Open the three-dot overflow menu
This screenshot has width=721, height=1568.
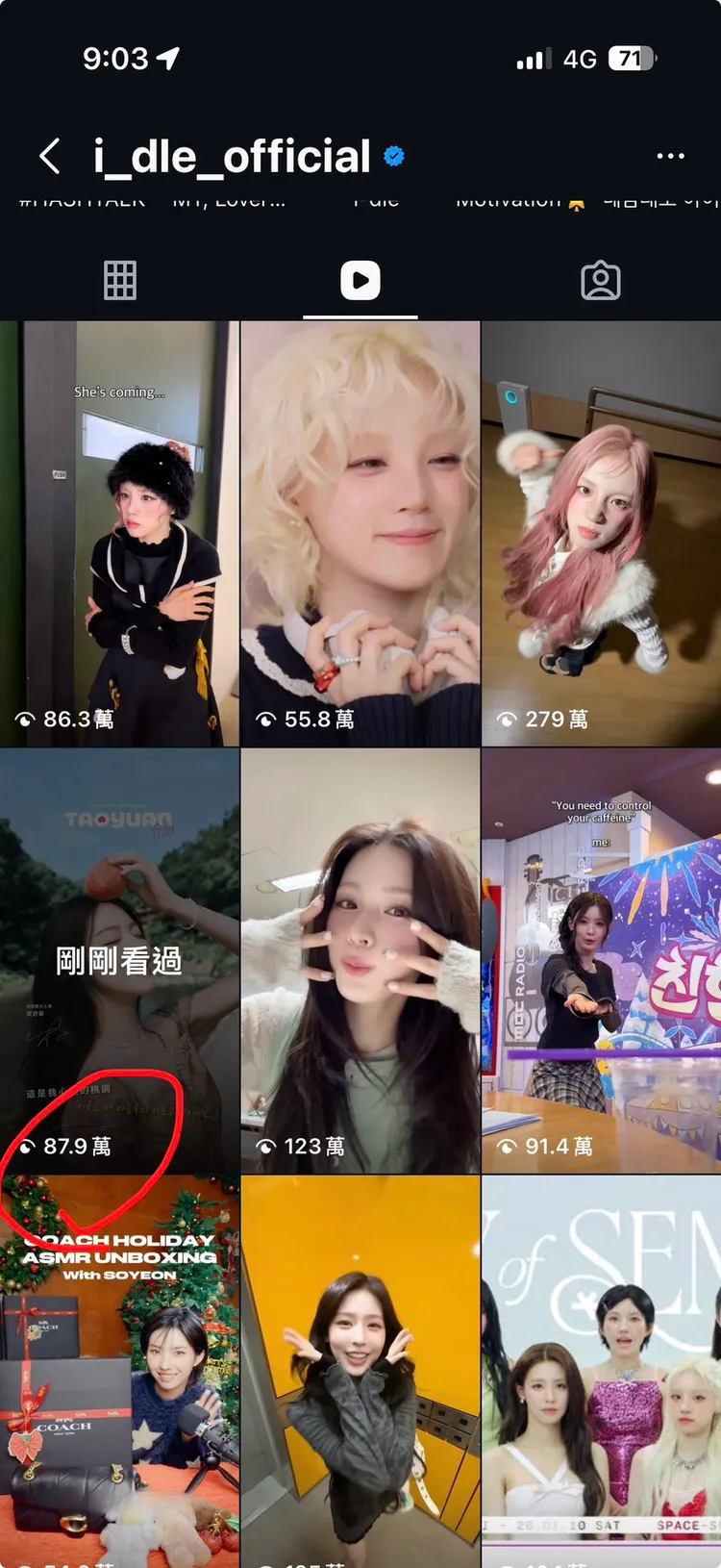tap(670, 156)
